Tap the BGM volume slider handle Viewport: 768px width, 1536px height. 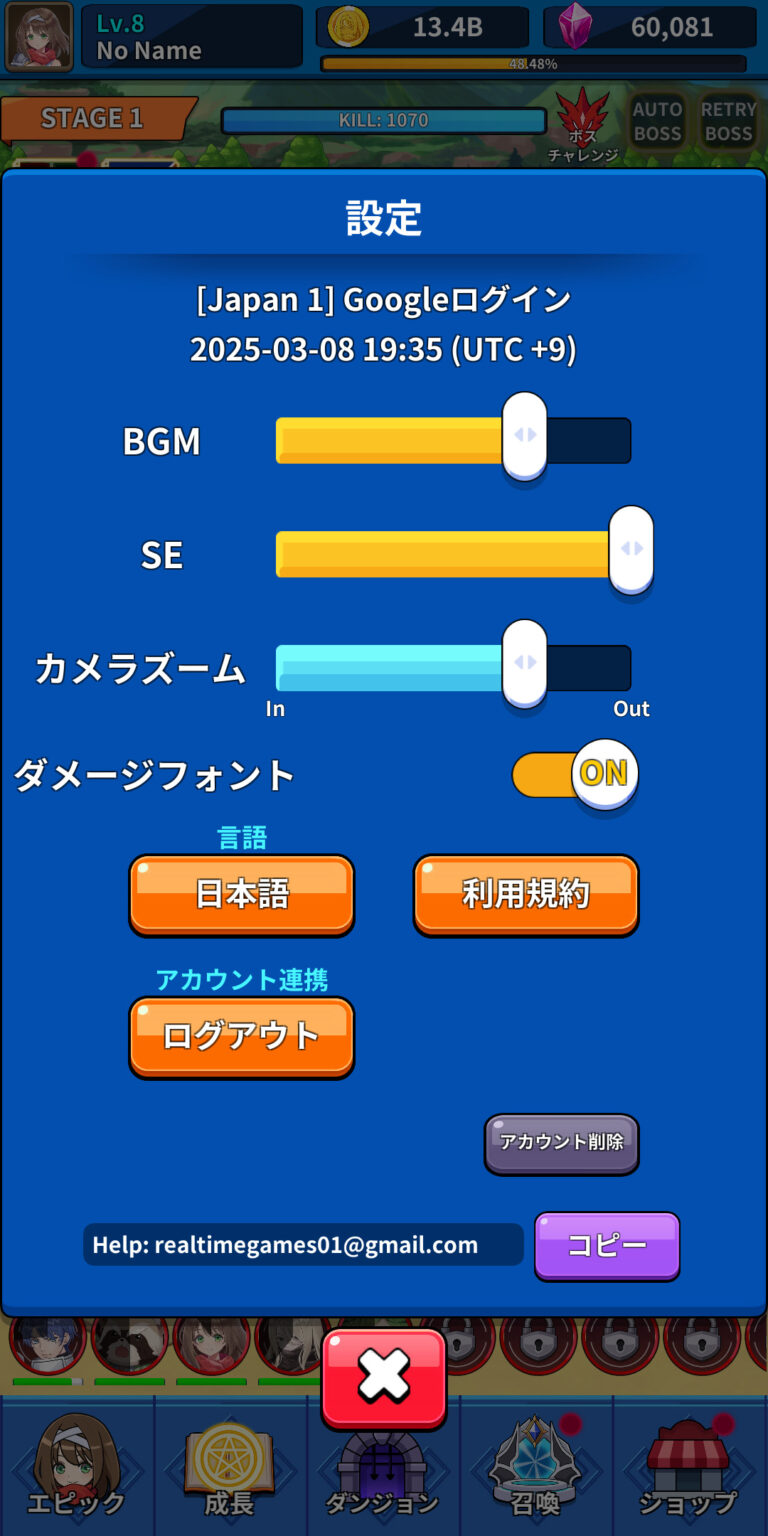(x=524, y=435)
